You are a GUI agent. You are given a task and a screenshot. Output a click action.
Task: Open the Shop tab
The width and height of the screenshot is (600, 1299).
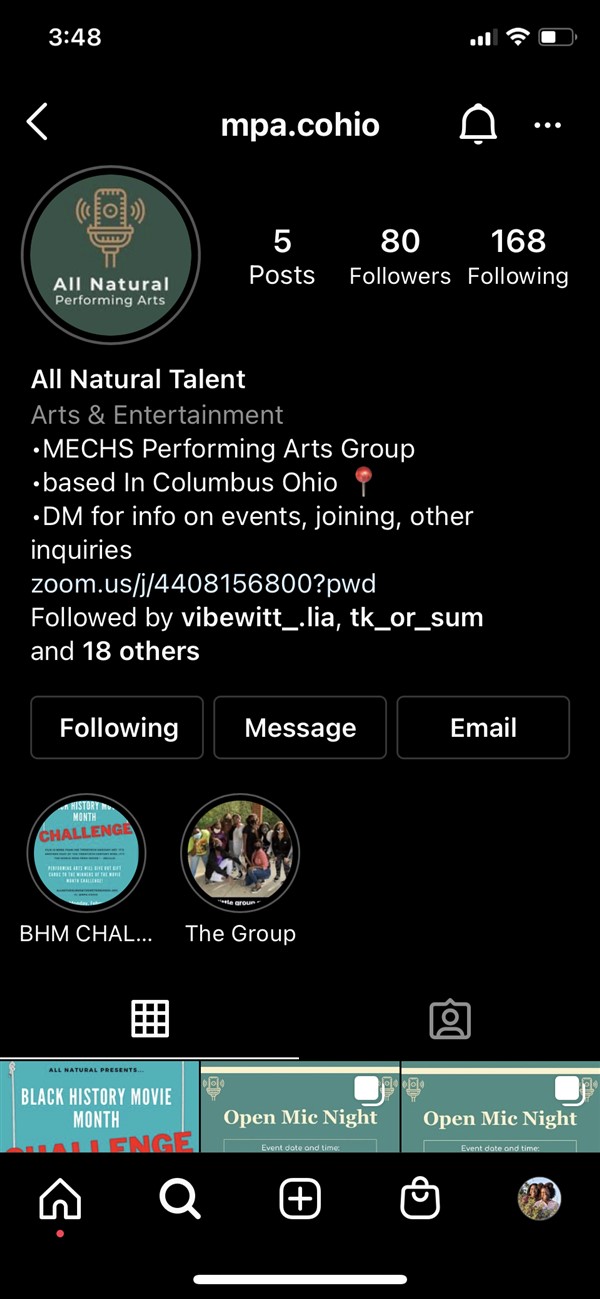[420, 1199]
